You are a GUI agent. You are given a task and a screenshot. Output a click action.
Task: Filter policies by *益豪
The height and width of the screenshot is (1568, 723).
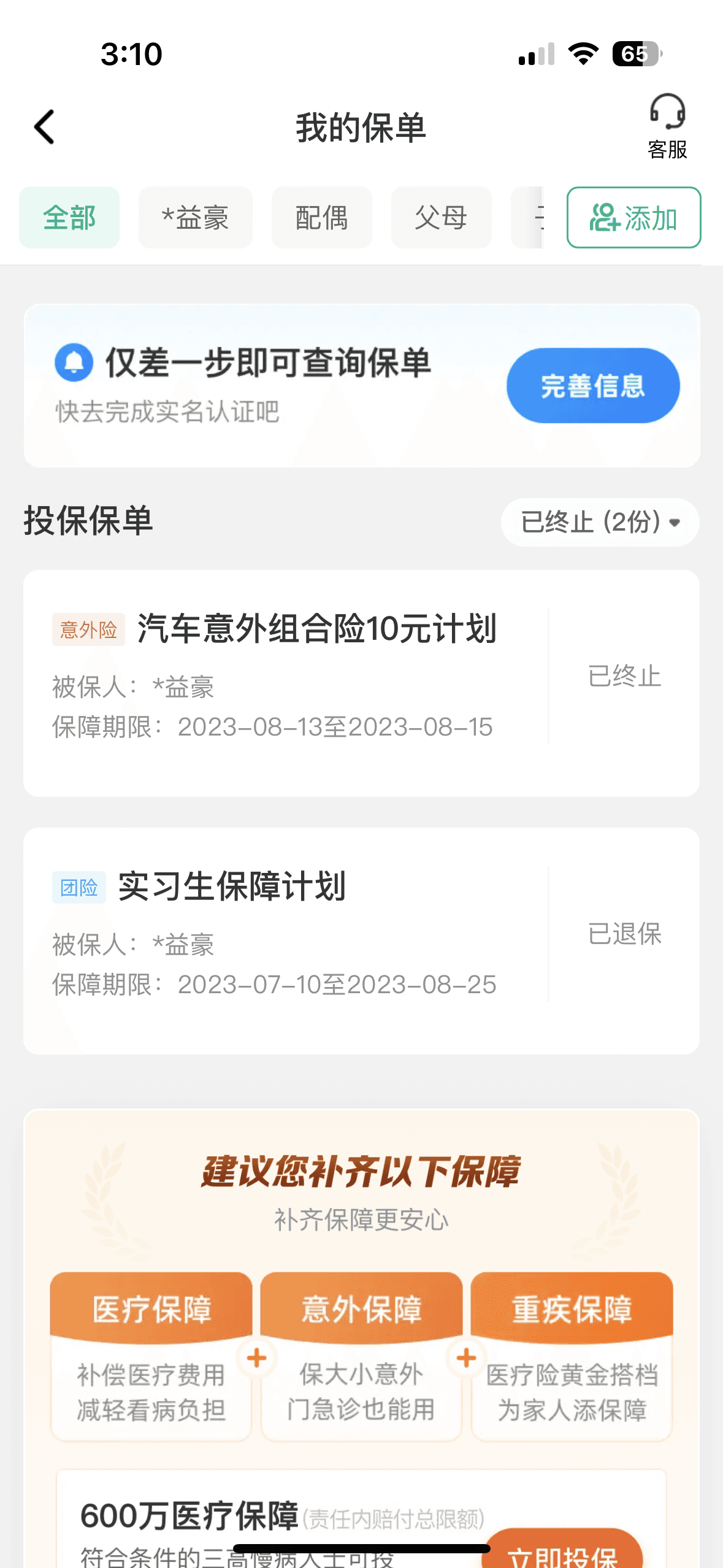[x=195, y=218]
